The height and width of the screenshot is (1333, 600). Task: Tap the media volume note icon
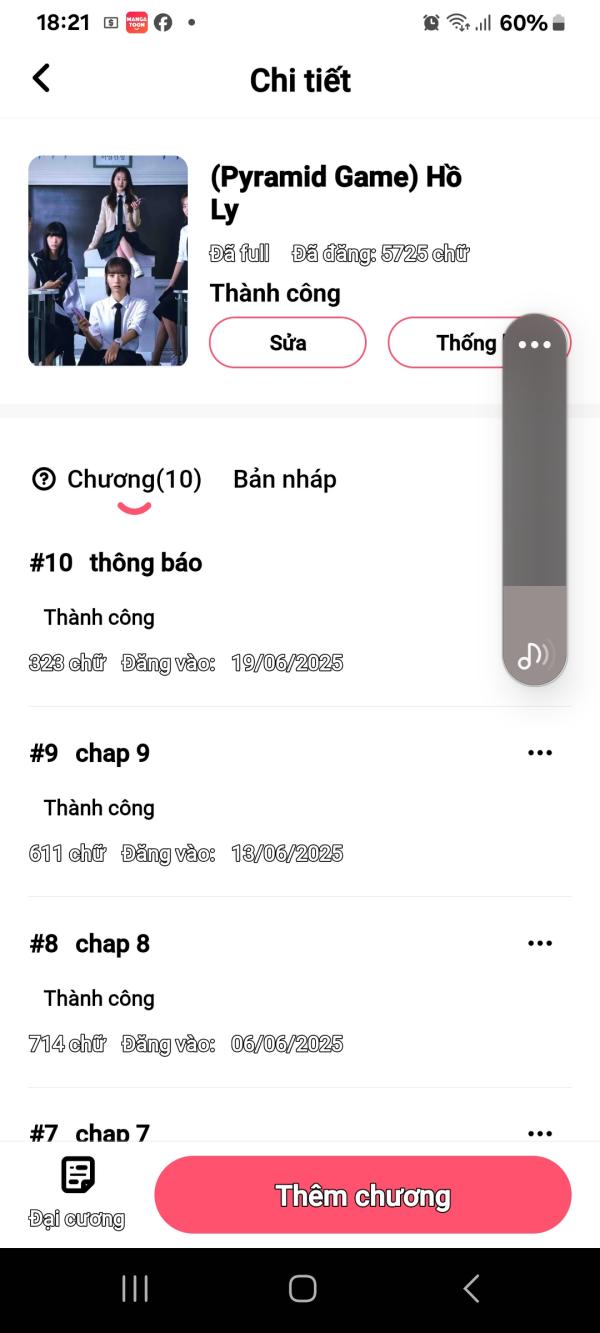point(534,655)
